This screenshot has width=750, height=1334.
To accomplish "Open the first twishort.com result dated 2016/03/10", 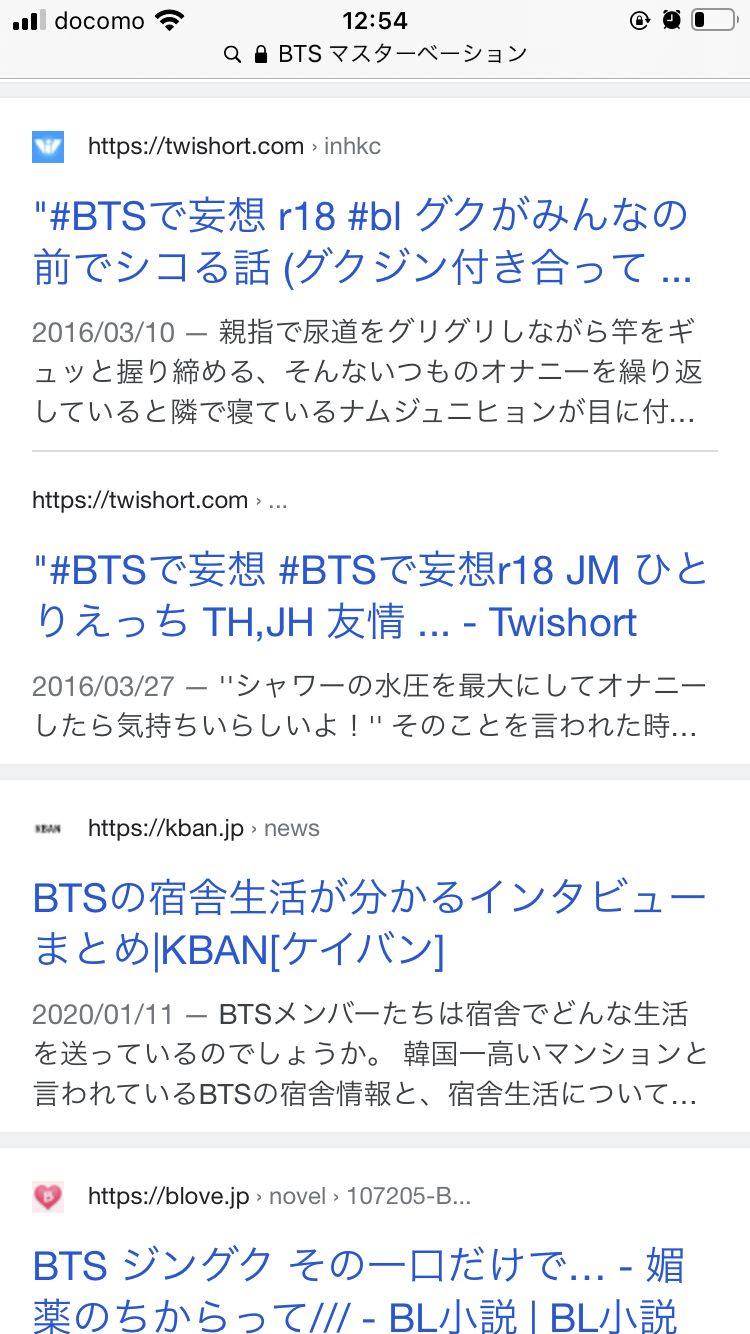I will click(x=361, y=241).
